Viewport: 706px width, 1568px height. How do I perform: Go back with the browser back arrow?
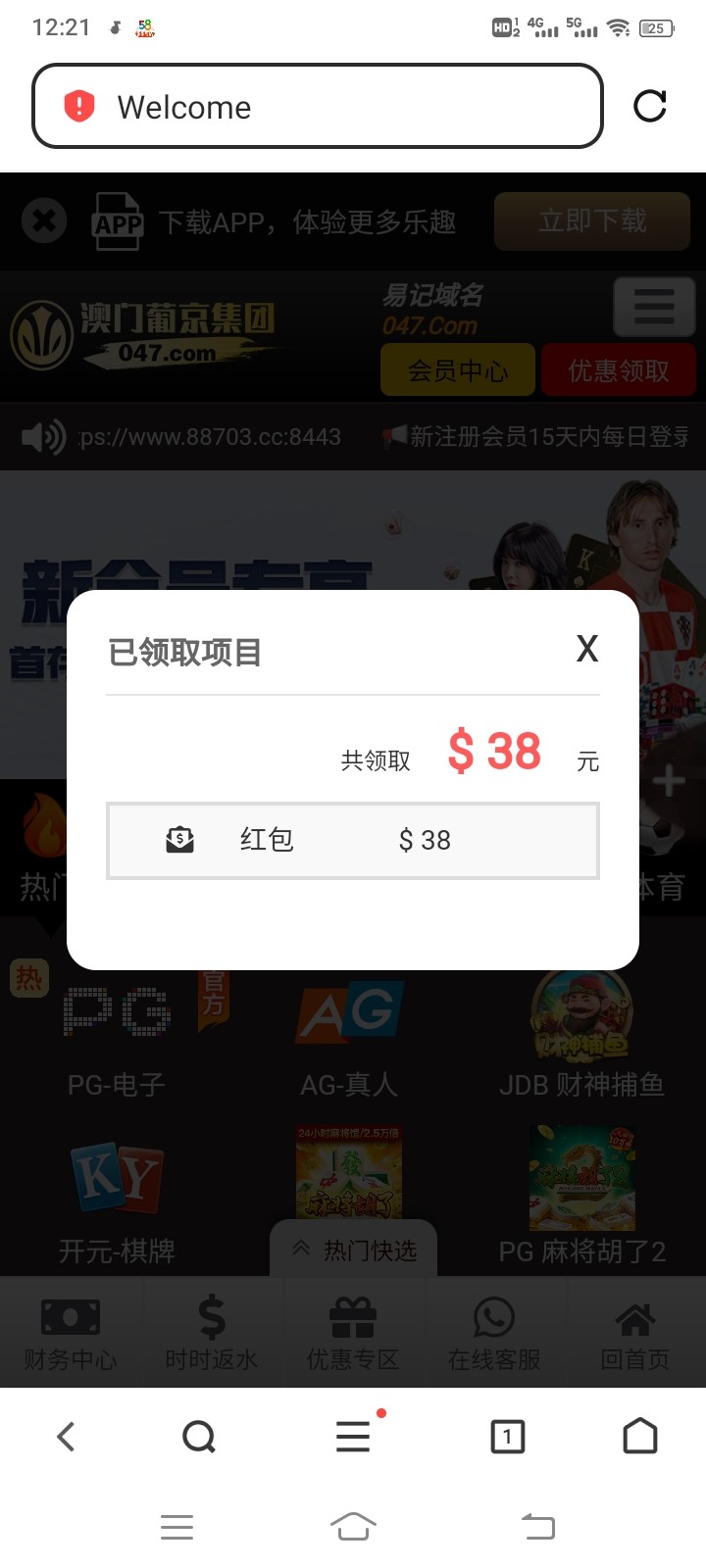click(66, 1437)
